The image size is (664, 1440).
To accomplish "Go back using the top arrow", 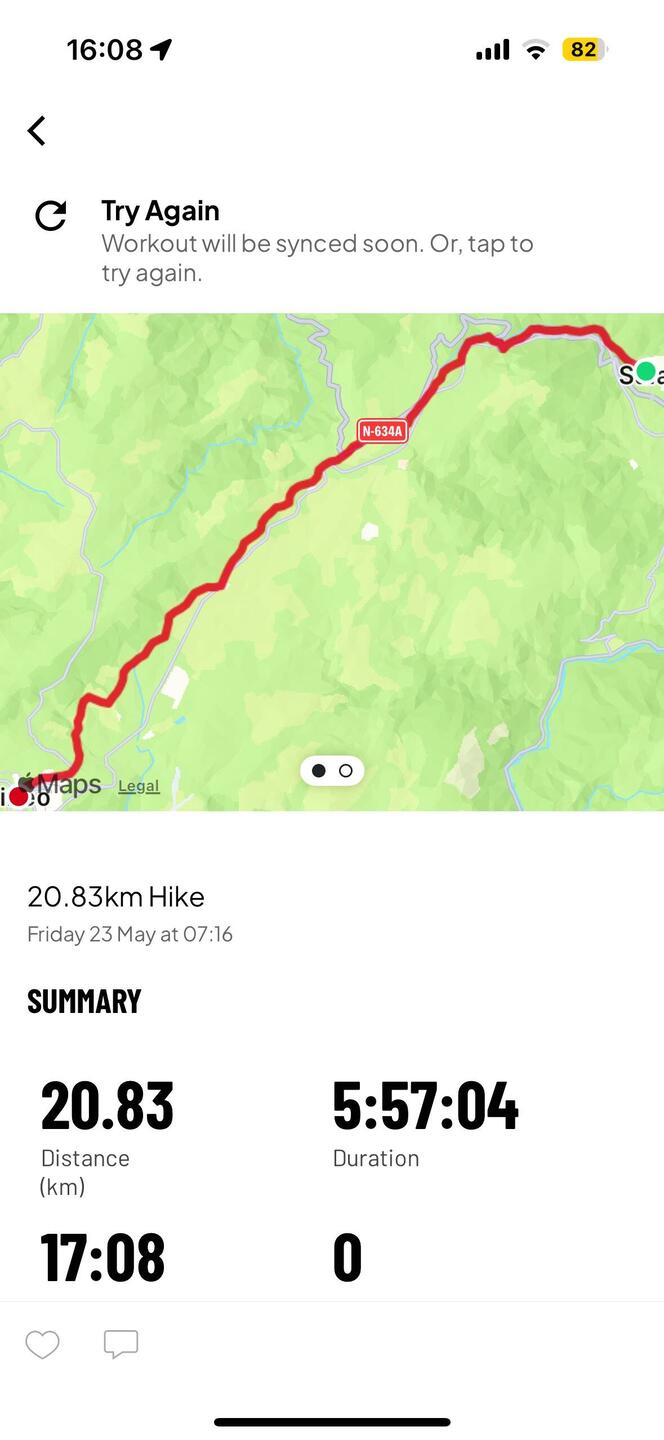I will click(37, 131).
